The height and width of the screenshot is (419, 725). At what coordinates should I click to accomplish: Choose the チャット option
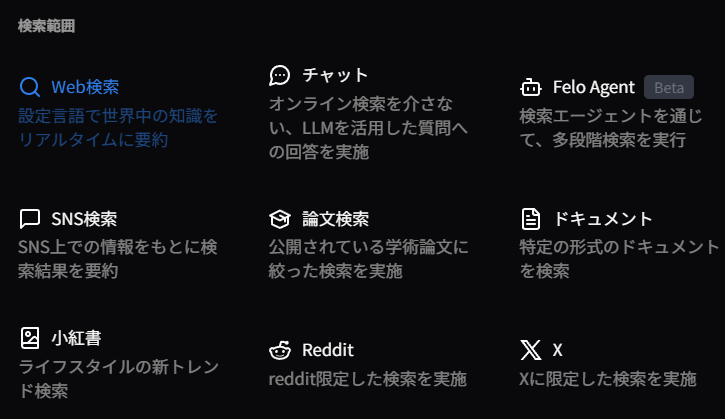tap(335, 75)
